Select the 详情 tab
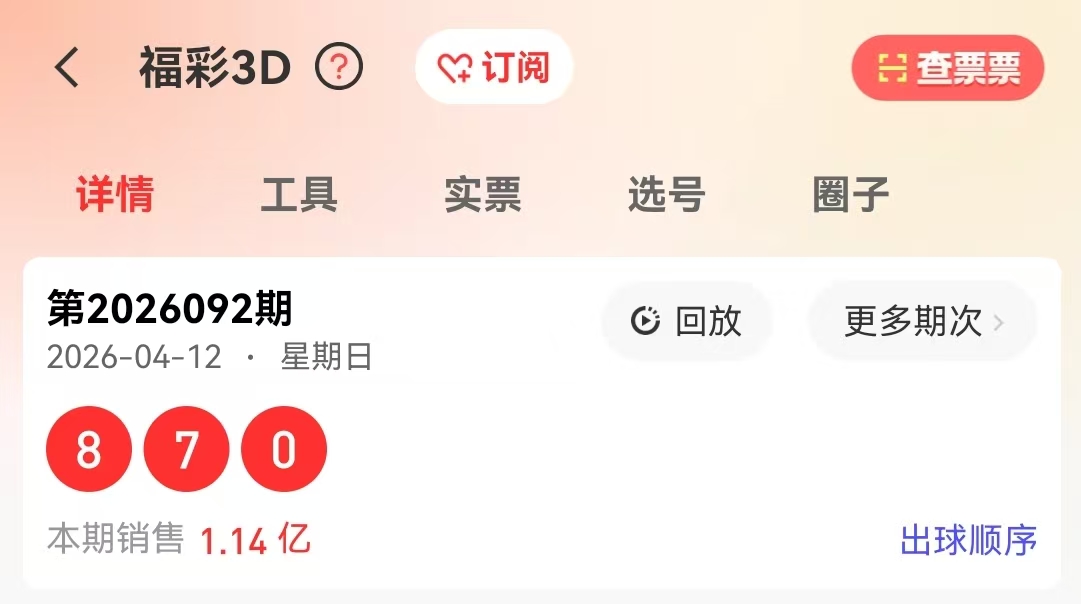The image size is (1081, 604). (x=115, y=195)
